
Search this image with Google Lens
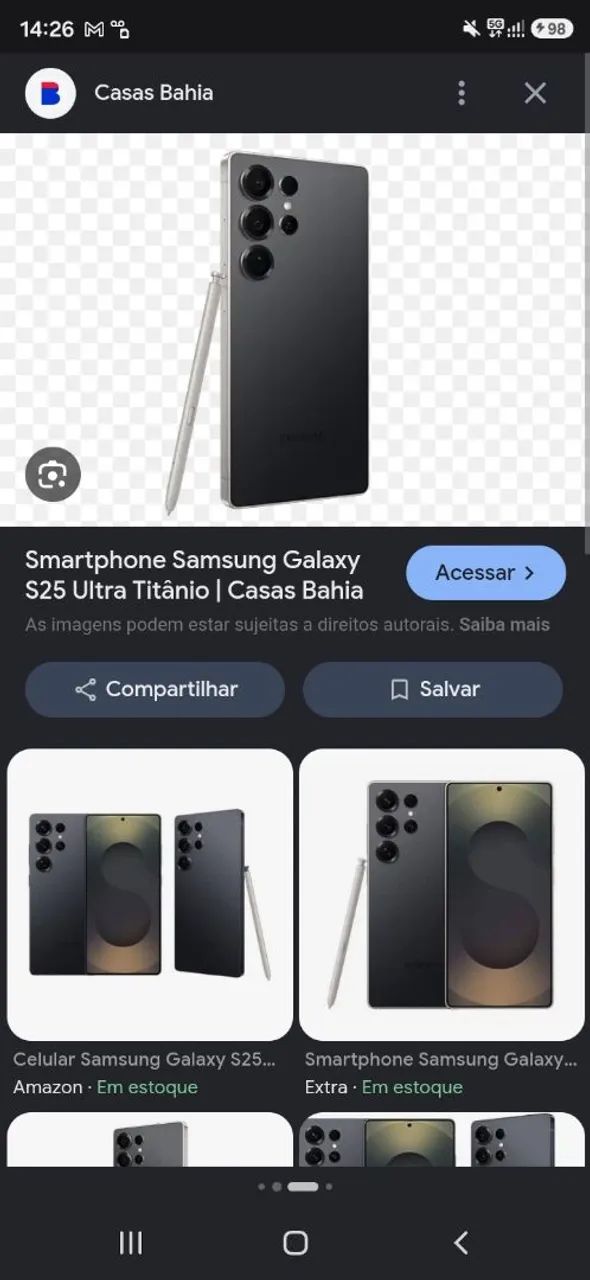[52, 473]
